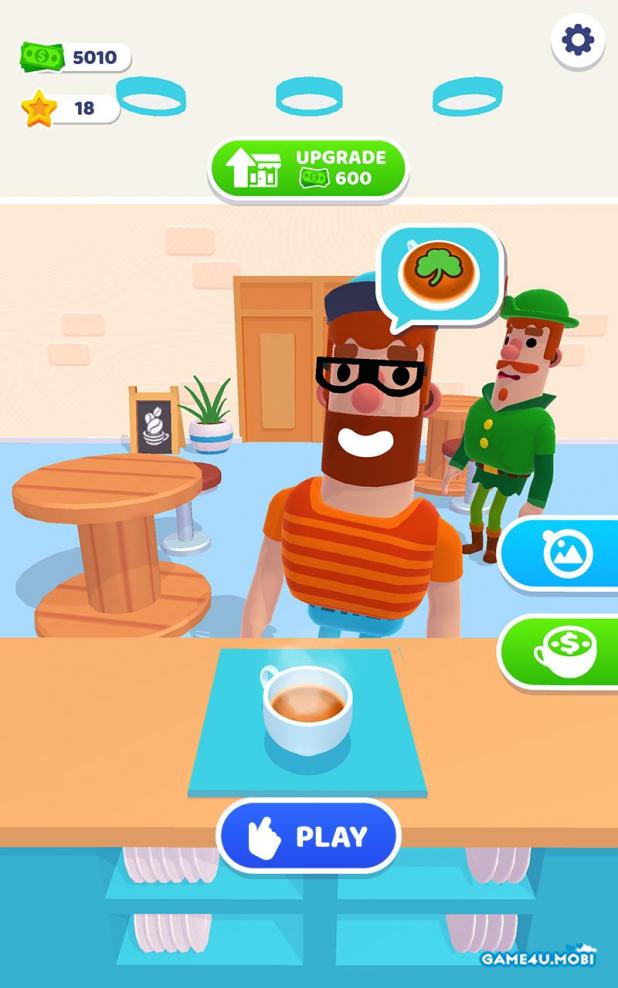This screenshot has height=988, width=618.
Task: Open the settings gear
Action: [578, 40]
